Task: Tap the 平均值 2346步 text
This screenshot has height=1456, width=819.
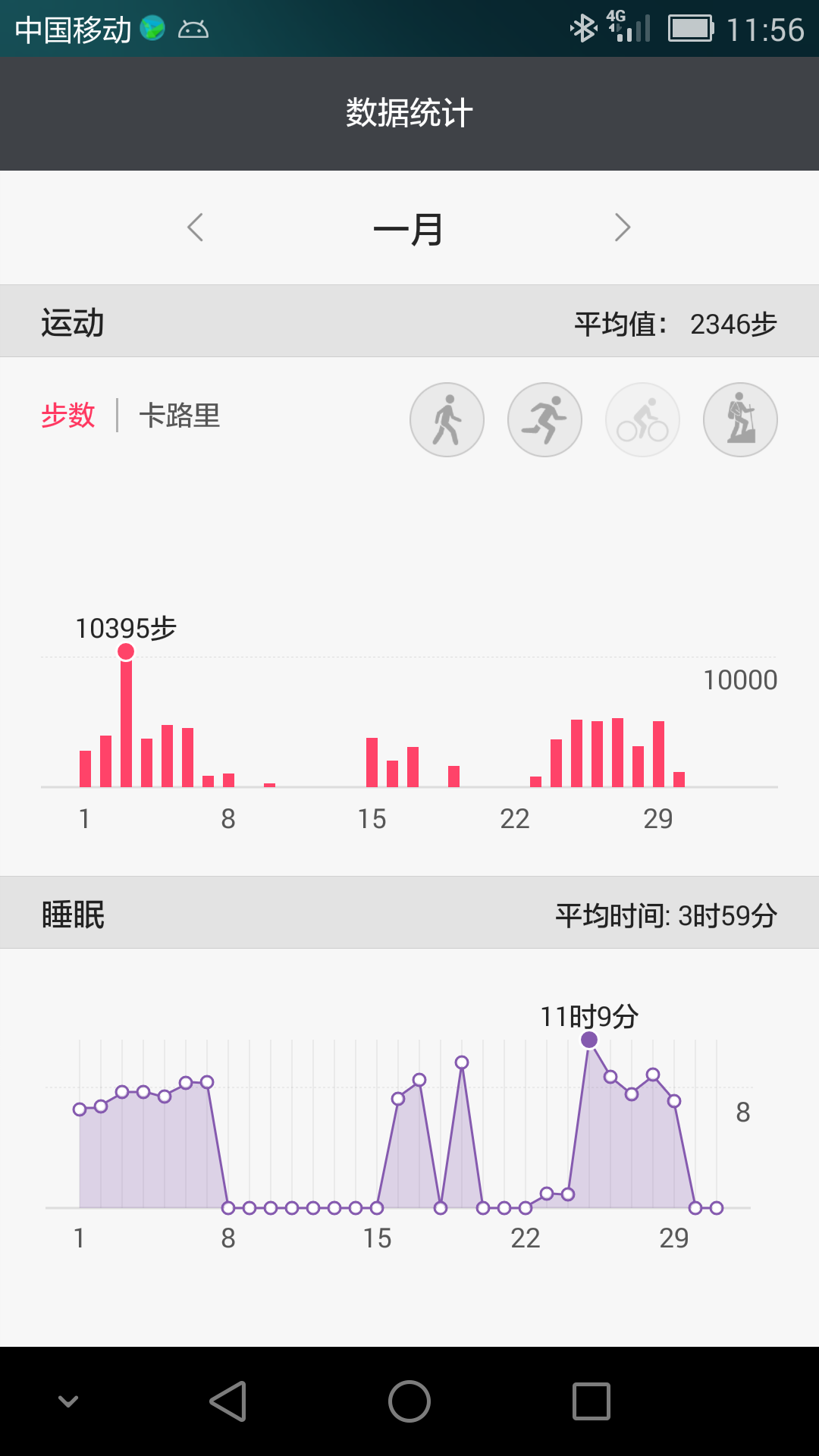Action: pos(676,322)
